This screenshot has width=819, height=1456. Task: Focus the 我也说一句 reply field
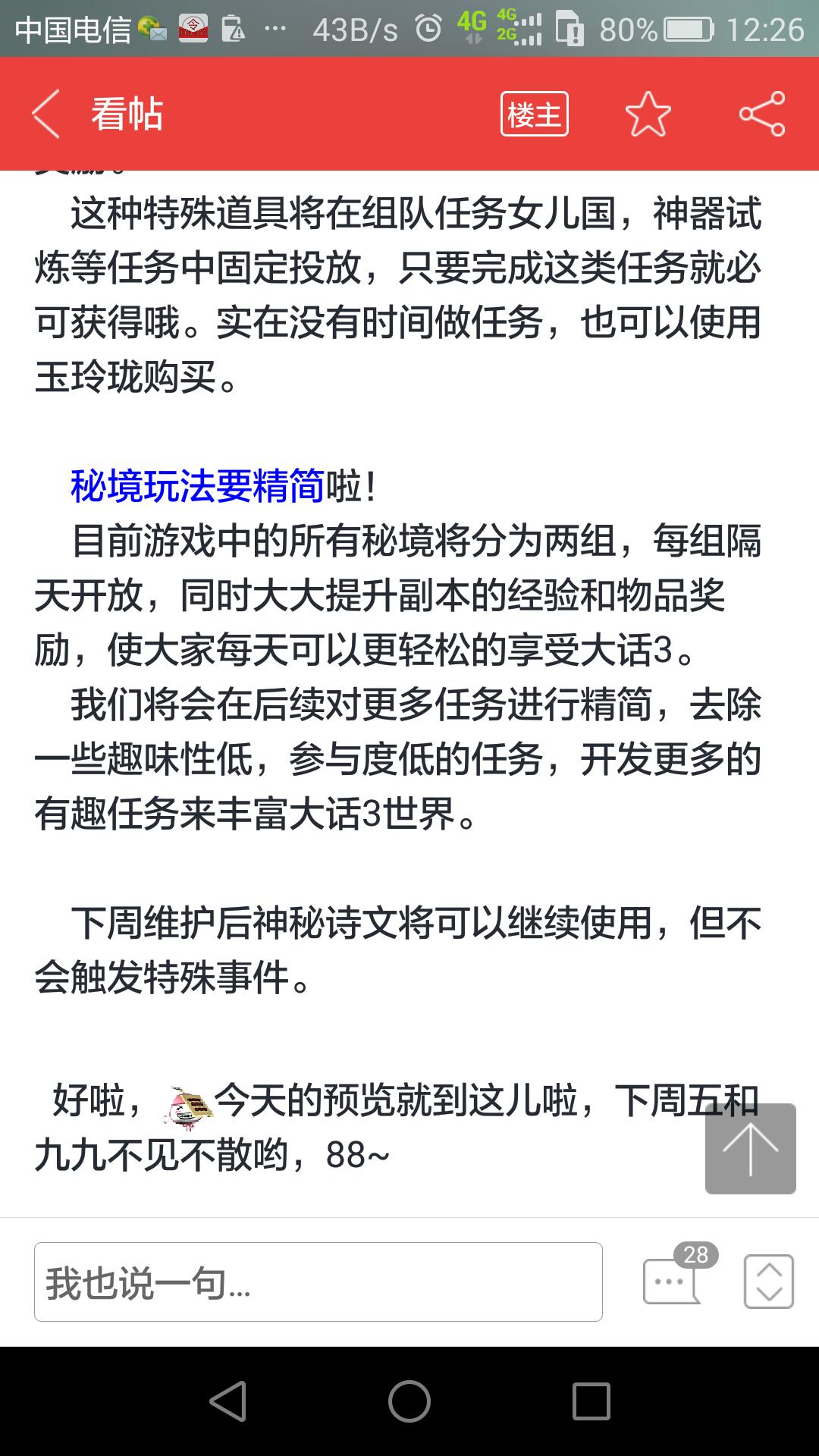(318, 1282)
